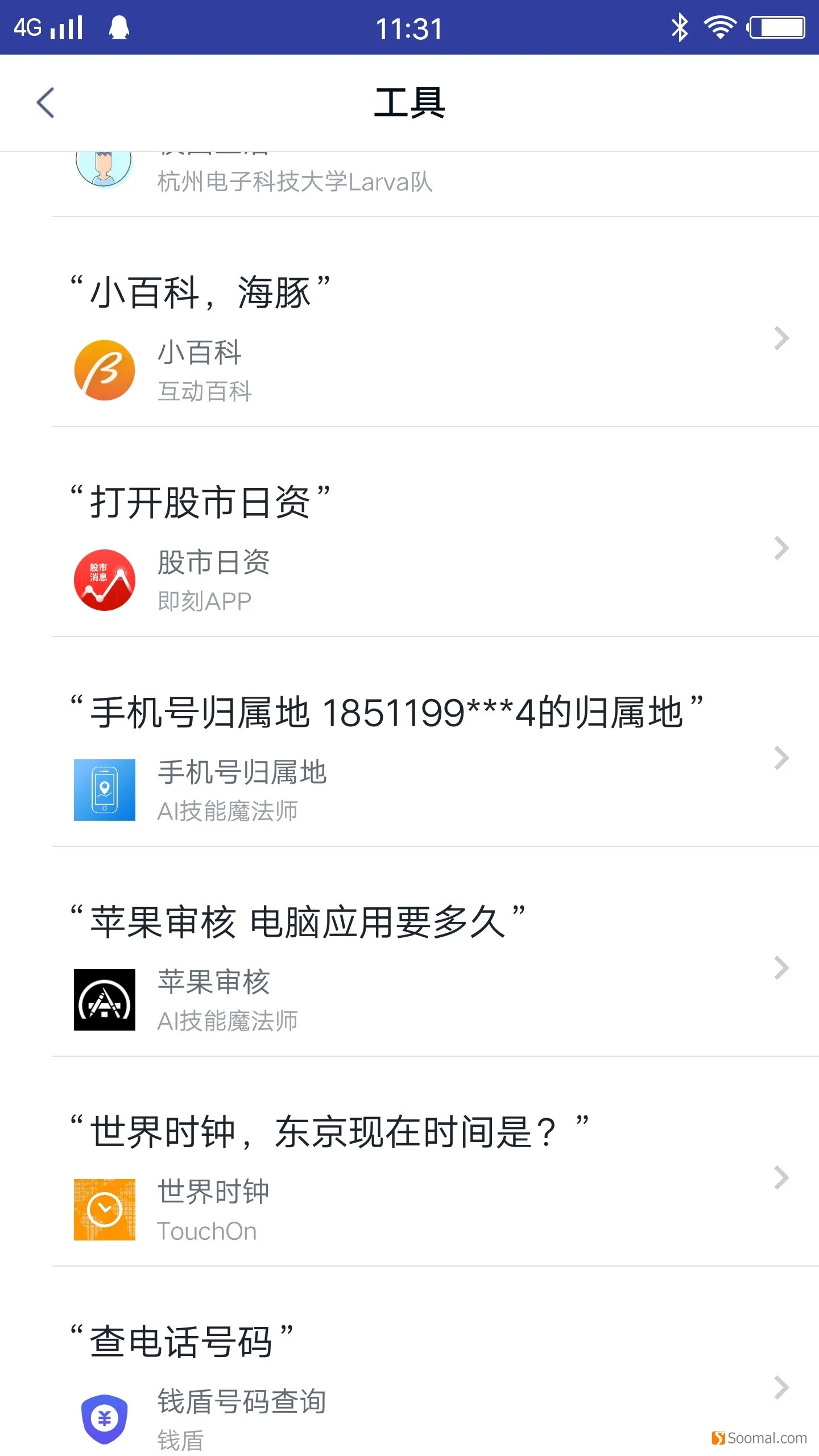Go back from the 工具 page
819x1456 pixels.
point(45,103)
